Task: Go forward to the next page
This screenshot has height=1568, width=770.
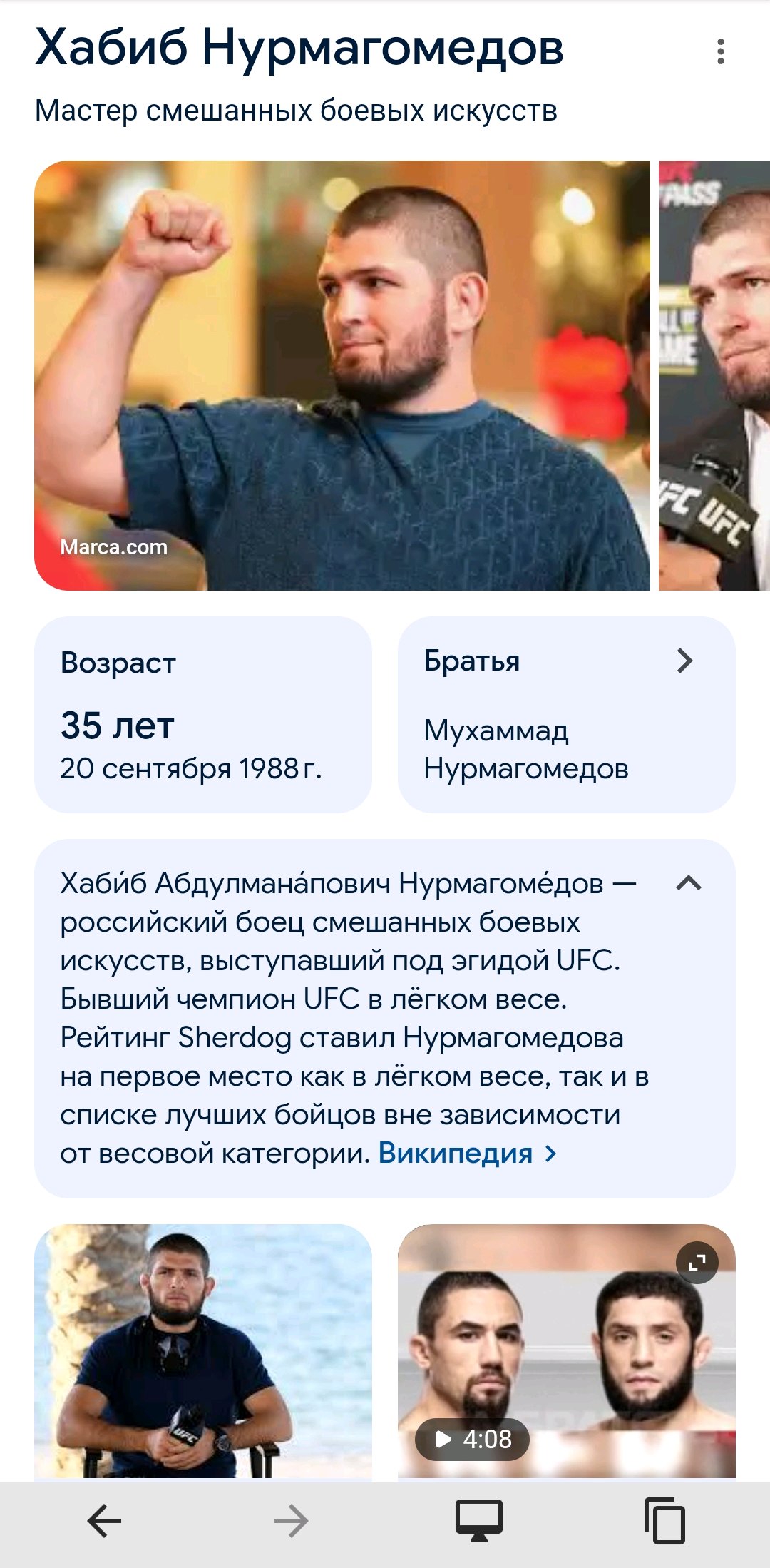Action: pos(291,1522)
